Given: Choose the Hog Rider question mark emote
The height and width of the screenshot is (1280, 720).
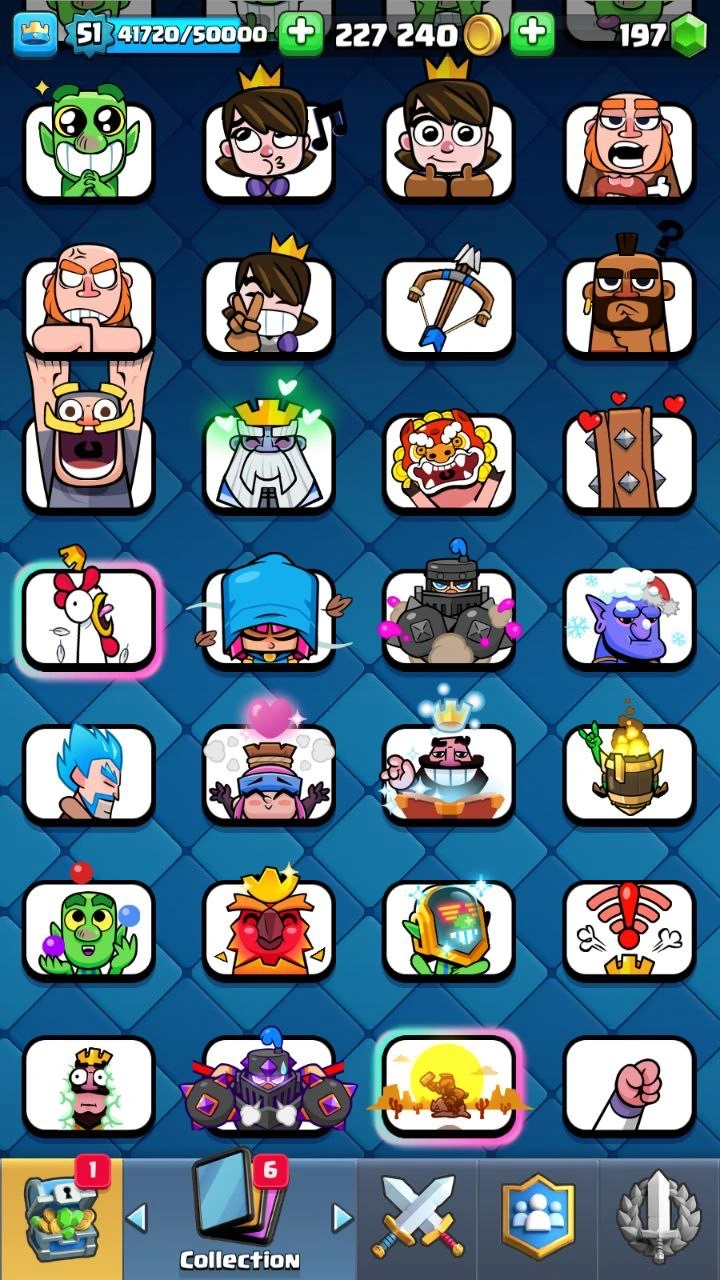Looking at the screenshot, I should (x=629, y=306).
